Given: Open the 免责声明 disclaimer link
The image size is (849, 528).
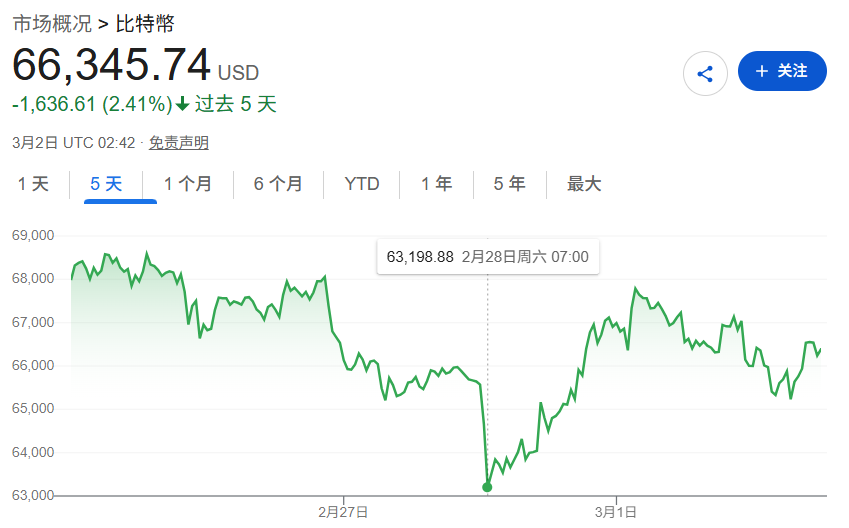Looking at the screenshot, I should point(179,143).
